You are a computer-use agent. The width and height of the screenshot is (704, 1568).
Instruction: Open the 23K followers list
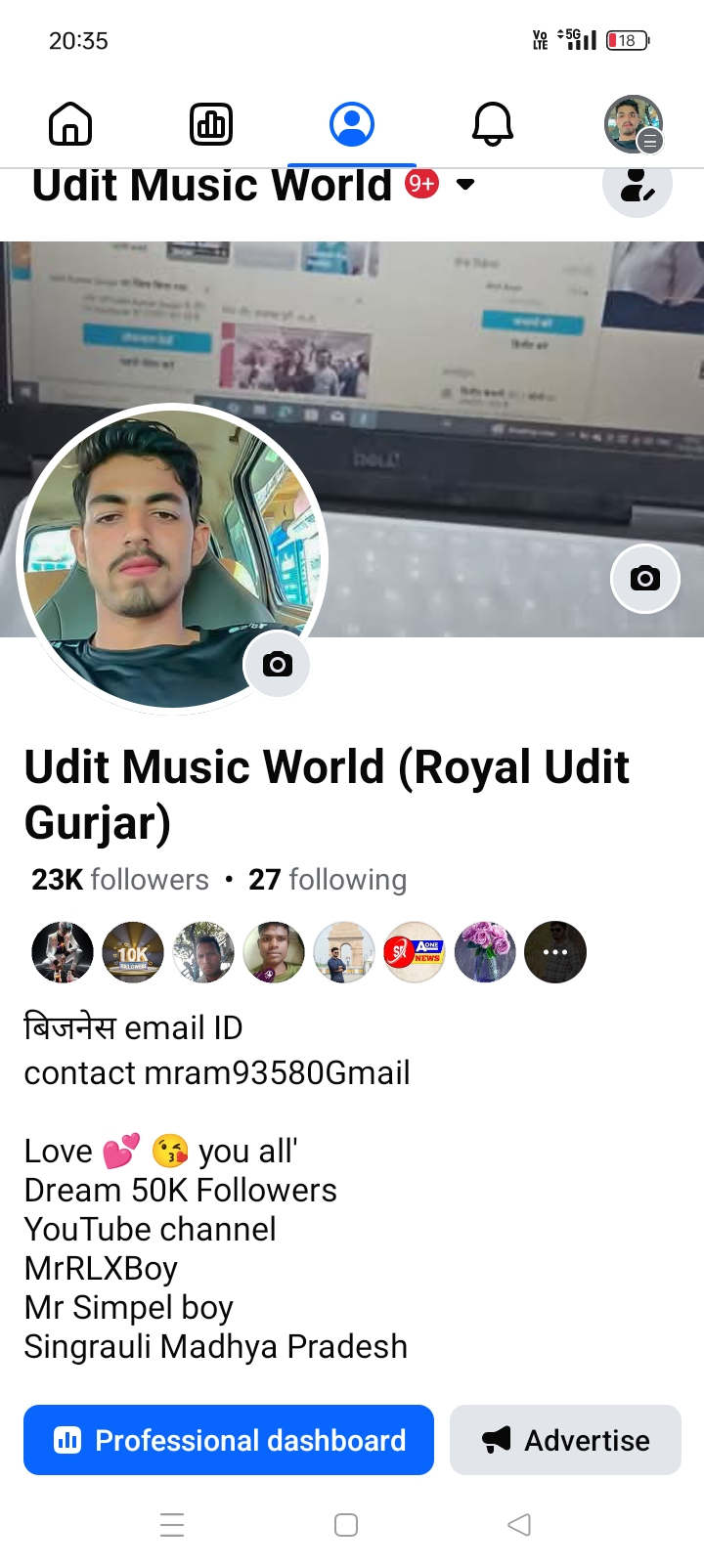point(120,880)
